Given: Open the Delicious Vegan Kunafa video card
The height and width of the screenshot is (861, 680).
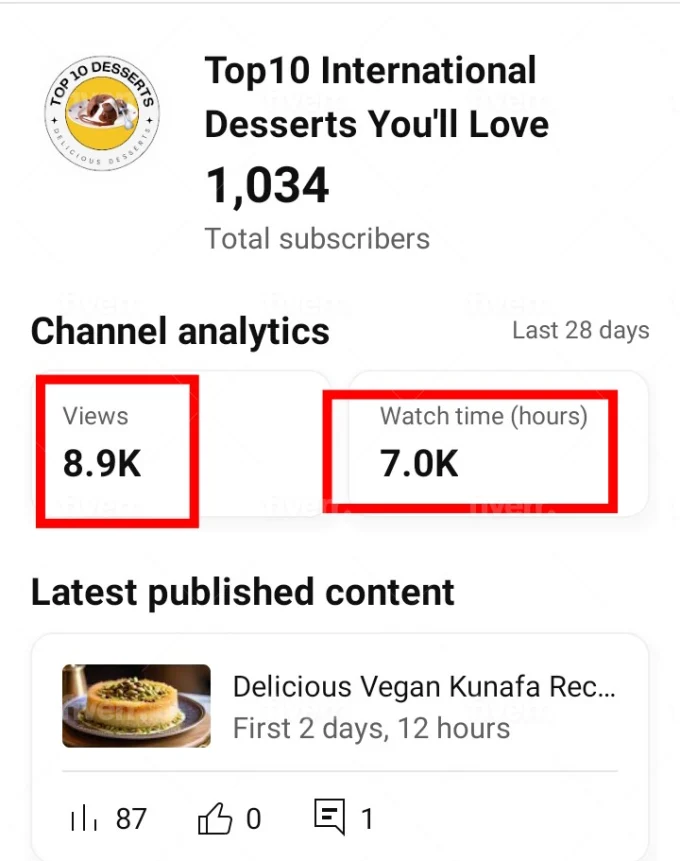Looking at the screenshot, I should coord(340,707).
